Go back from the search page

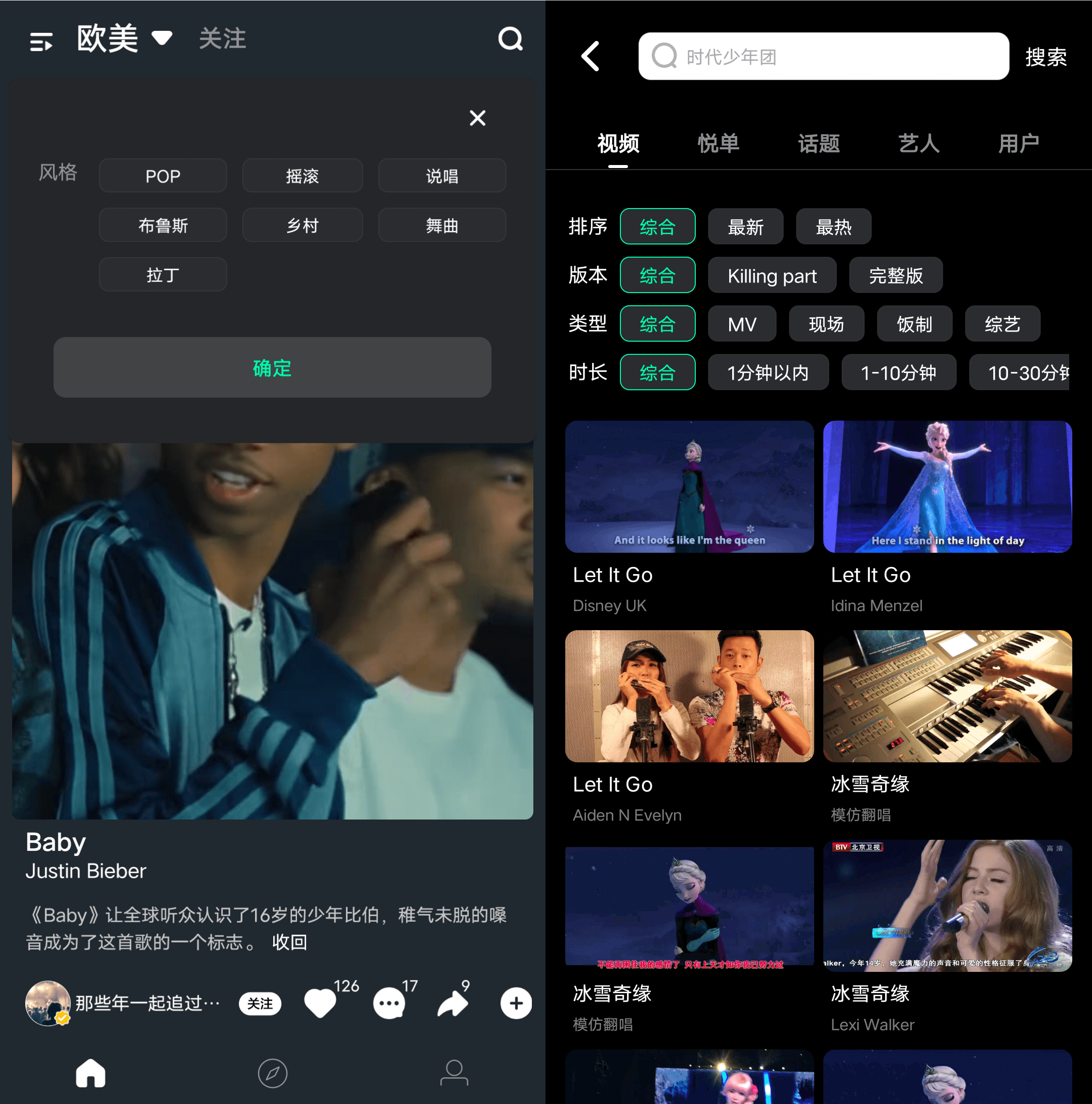(590, 57)
